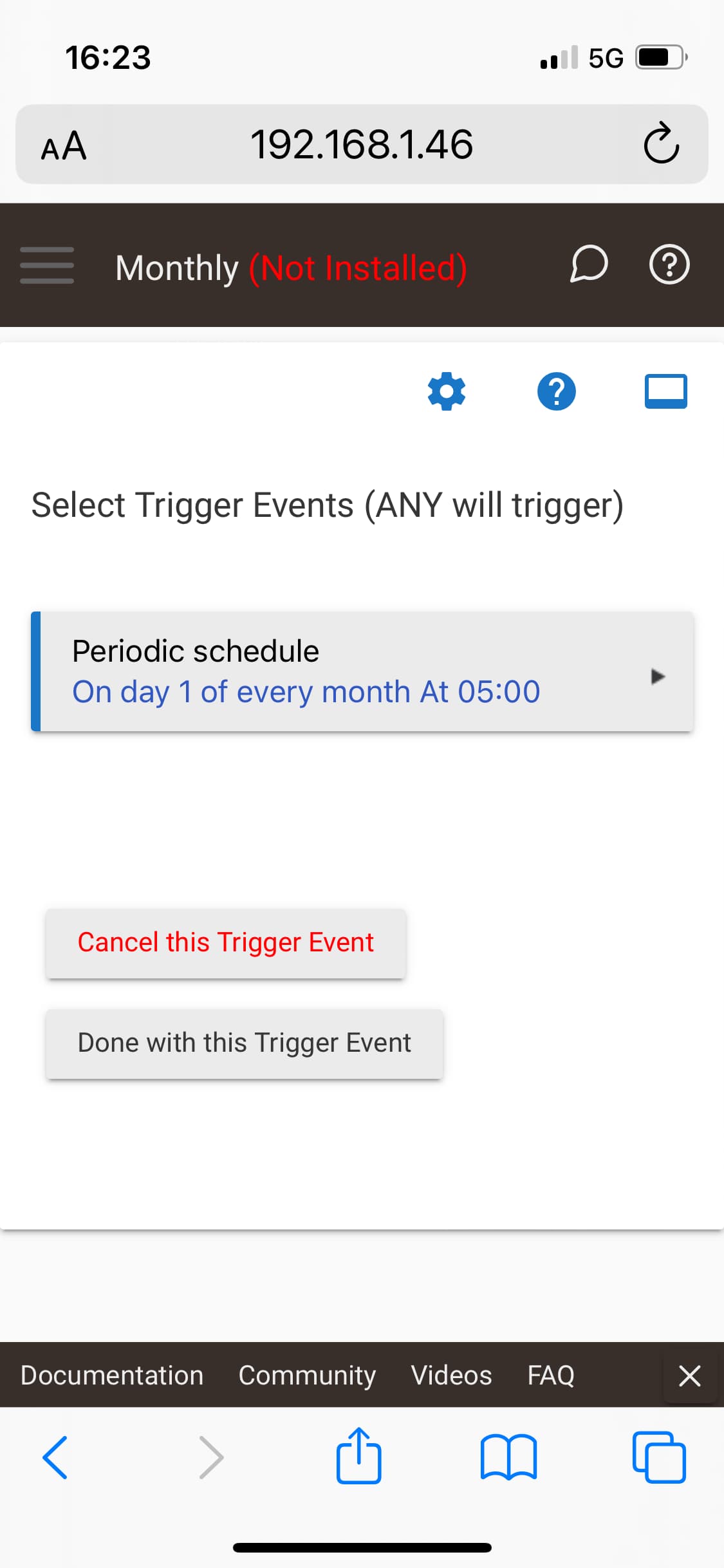Open the Documentation link
724x1568 pixels.
pyautogui.click(x=112, y=1376)
